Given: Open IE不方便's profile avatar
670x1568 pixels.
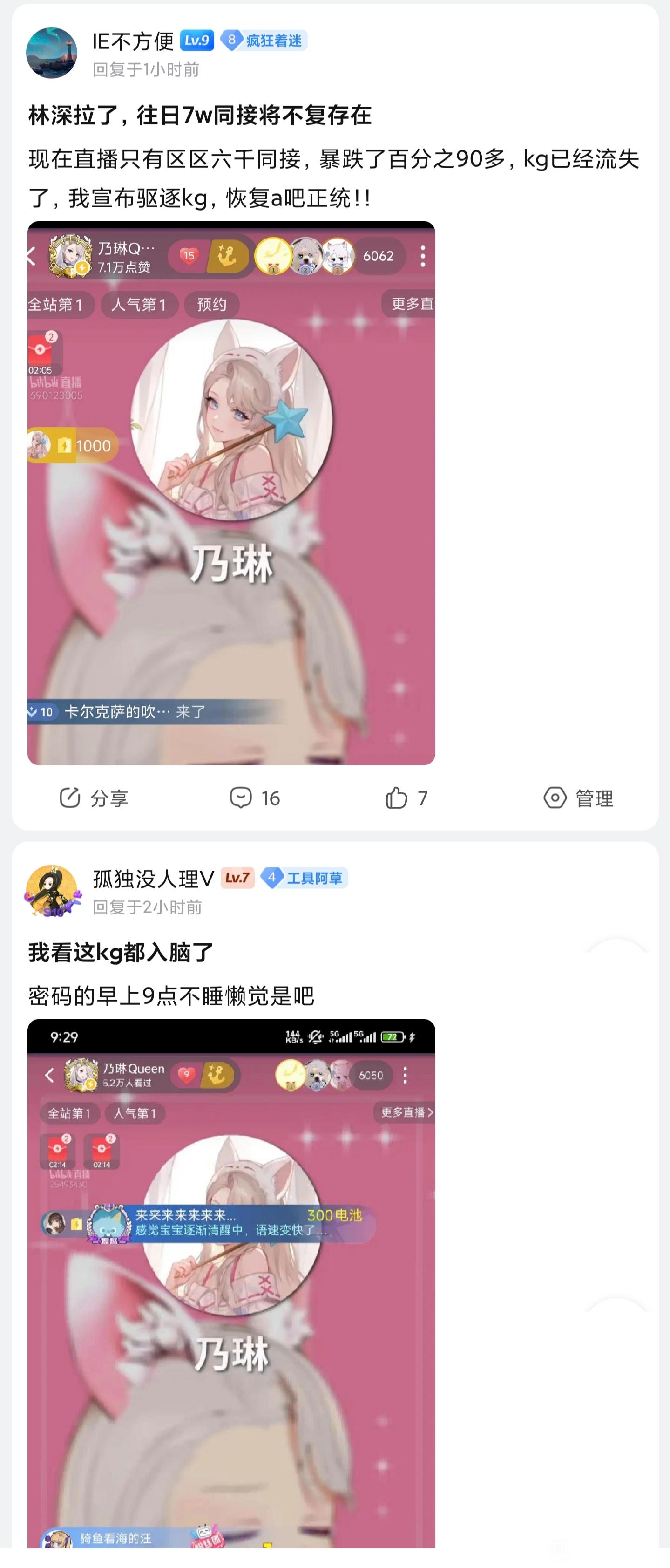Looking at the screenshot, I should [52, 53].
